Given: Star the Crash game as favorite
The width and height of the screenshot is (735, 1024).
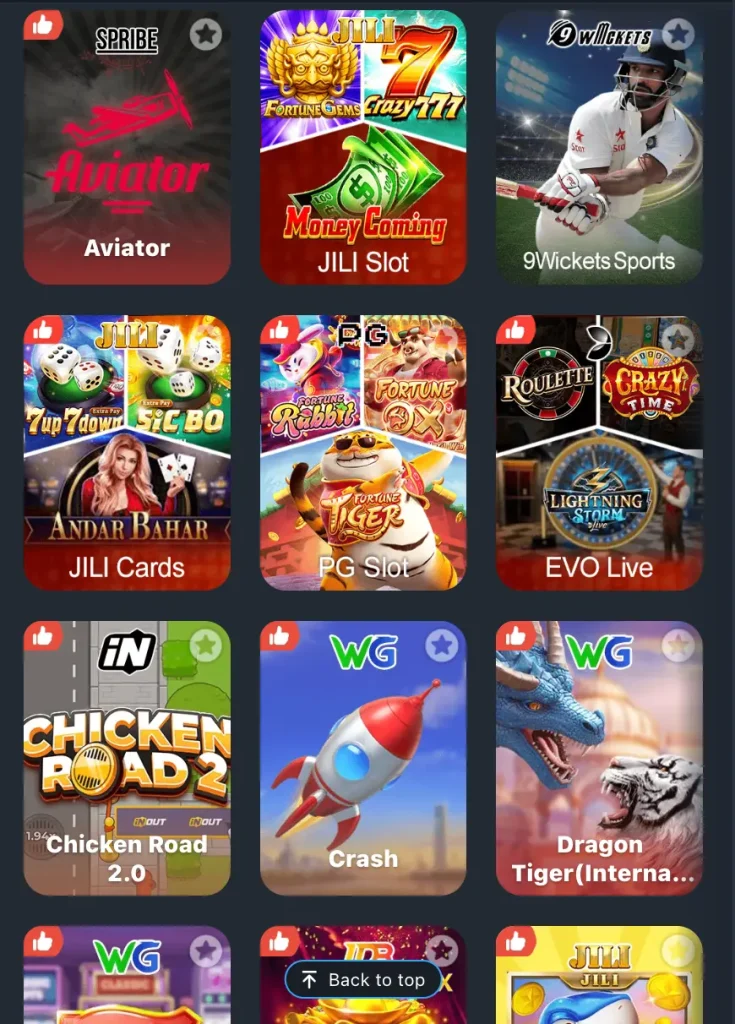Looking at the screenshot, I should point(442,646).
